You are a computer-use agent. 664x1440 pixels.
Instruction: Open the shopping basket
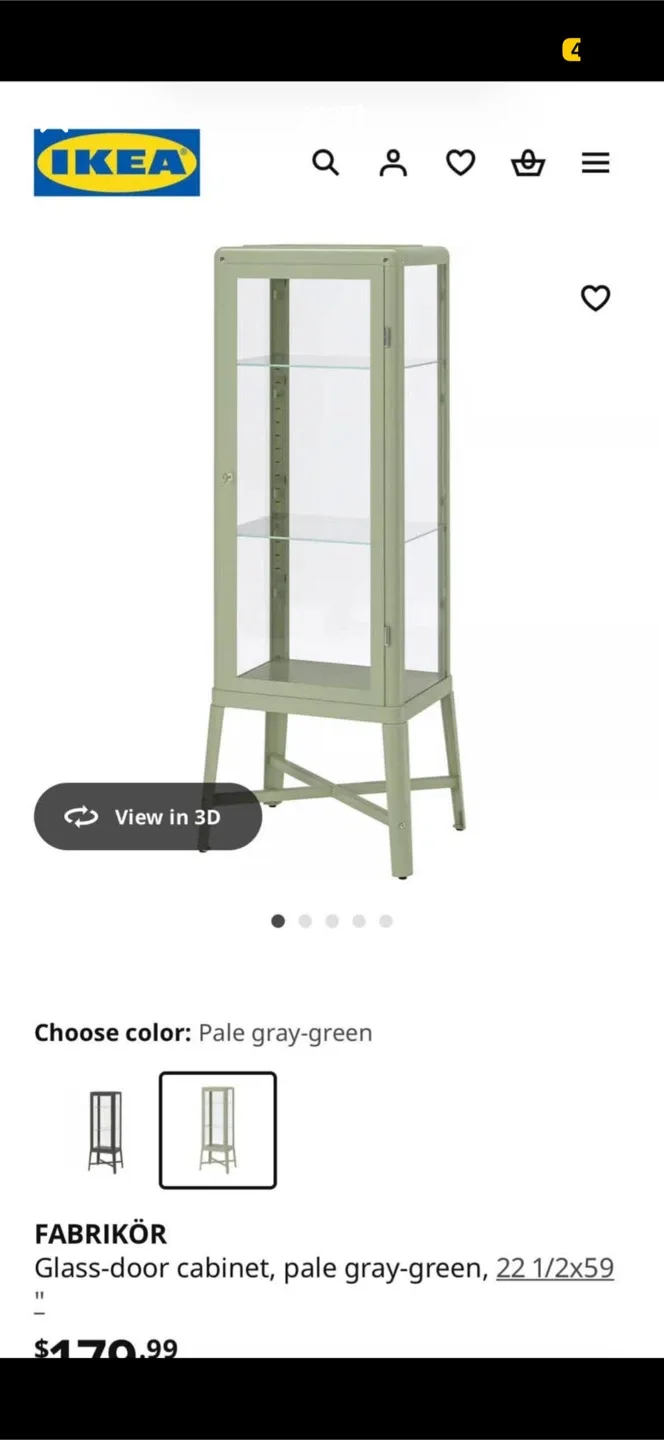coord(528,163)
